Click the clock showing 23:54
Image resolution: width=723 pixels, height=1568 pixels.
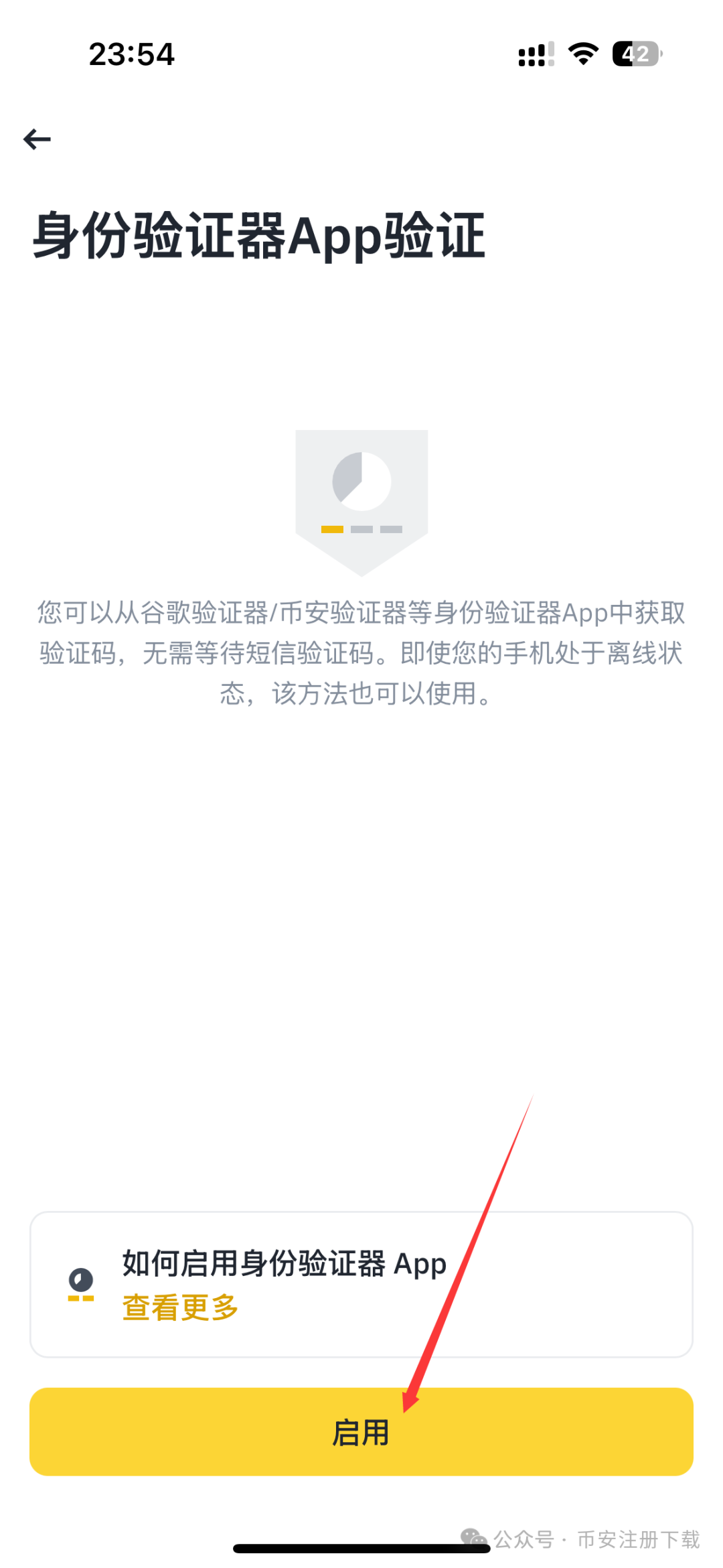pos(131,54)
